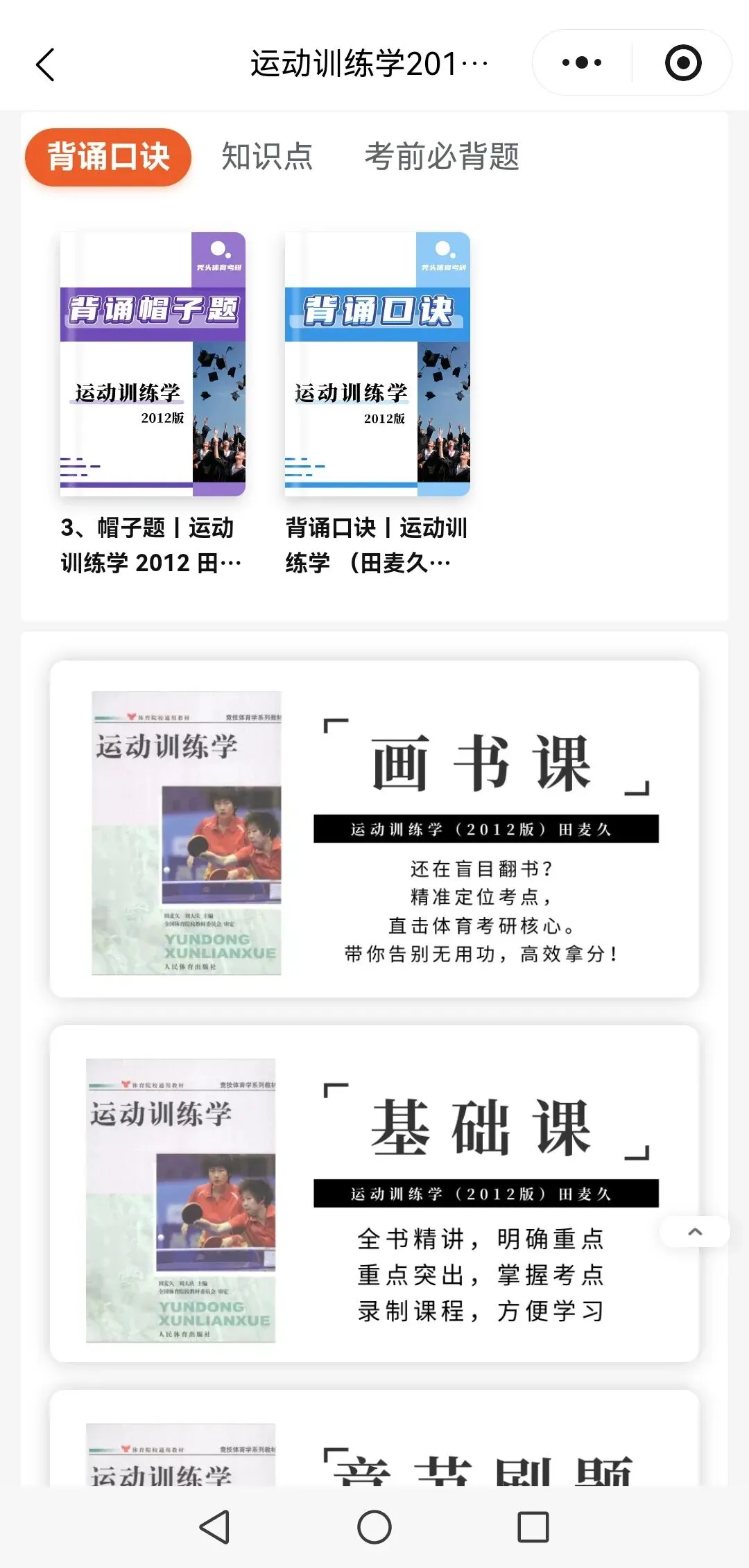Open the recent apps square button
749x1568 pixels.
click(x=533, y=1527)
